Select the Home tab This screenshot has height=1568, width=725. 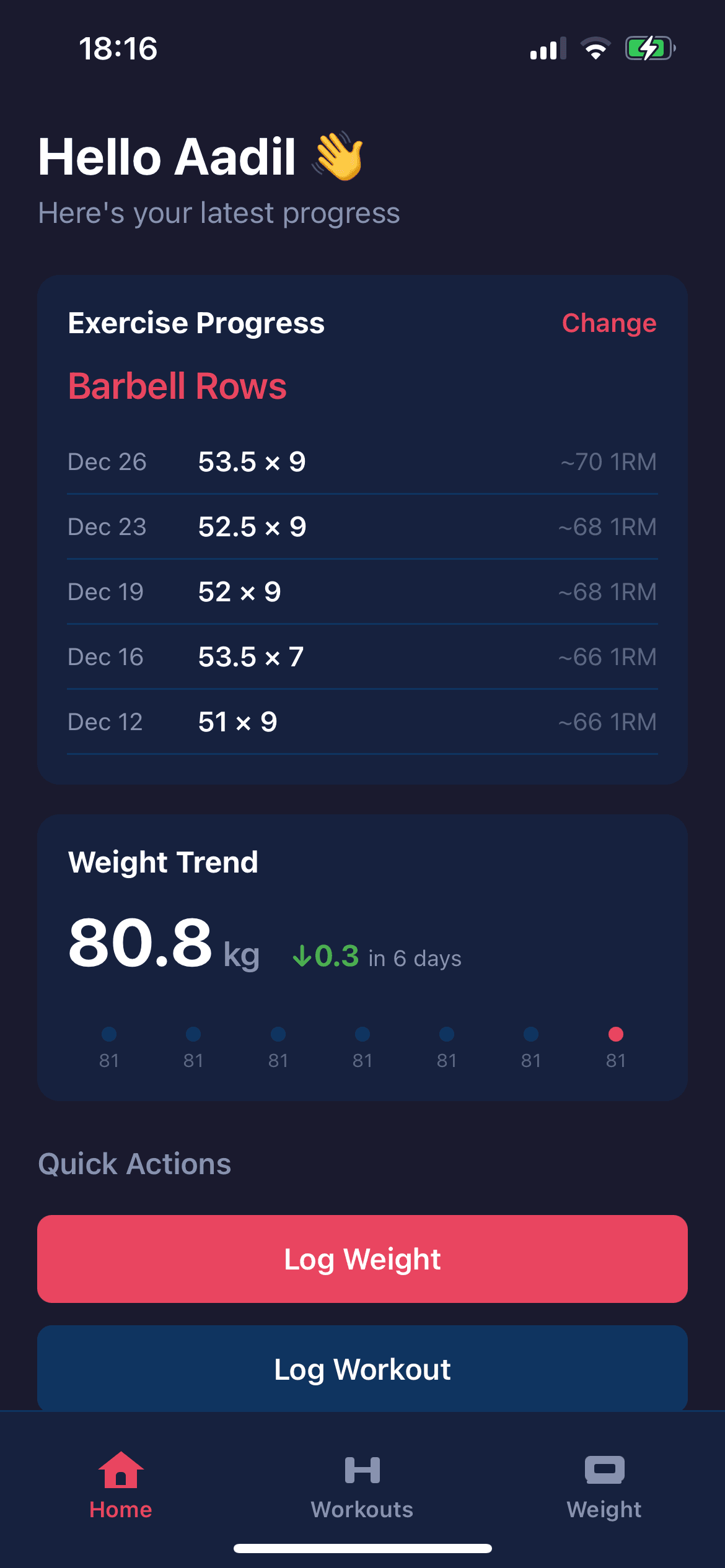pos(121,1486)
